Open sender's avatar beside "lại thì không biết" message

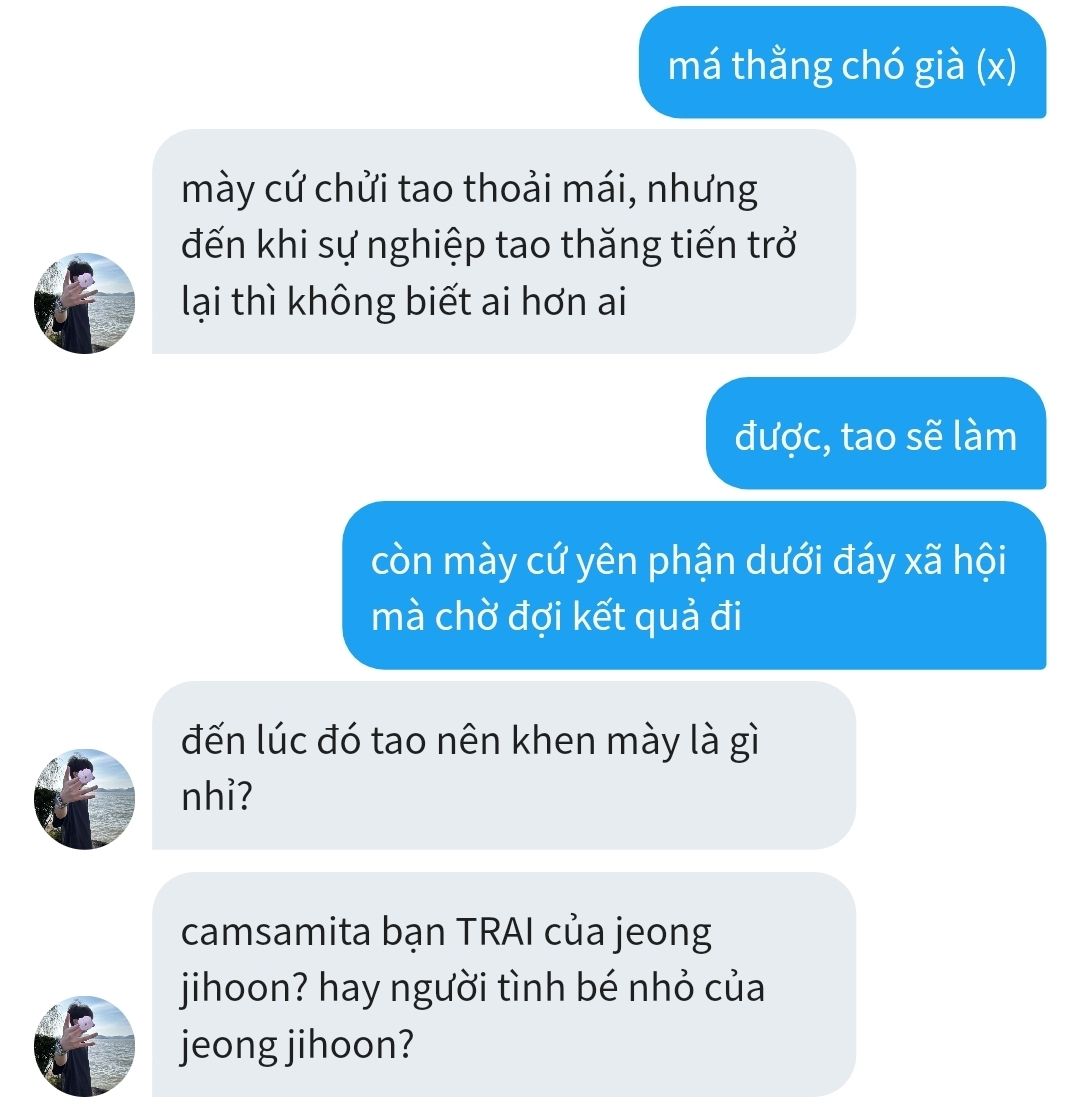coord(85,303)
